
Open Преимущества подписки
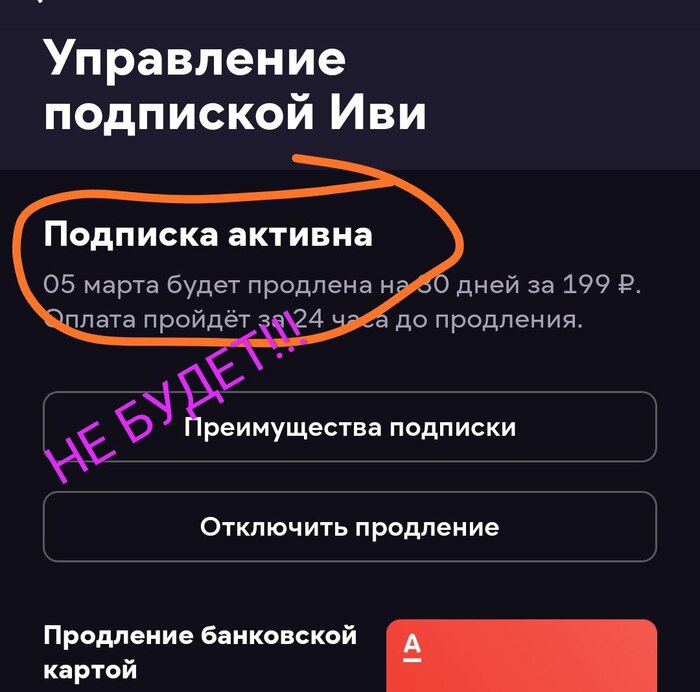tap(350, 428)
